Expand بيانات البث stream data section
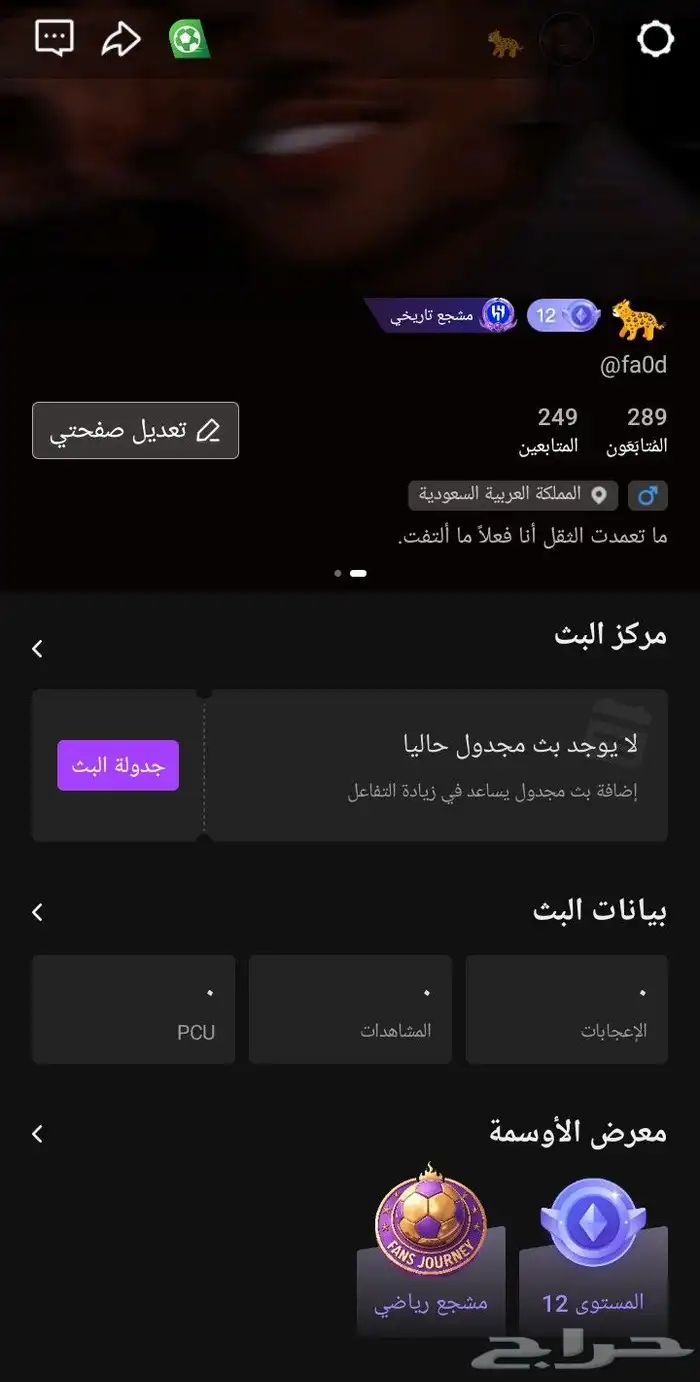This screenshot has height=1382, width=700. tap(38, 912)
